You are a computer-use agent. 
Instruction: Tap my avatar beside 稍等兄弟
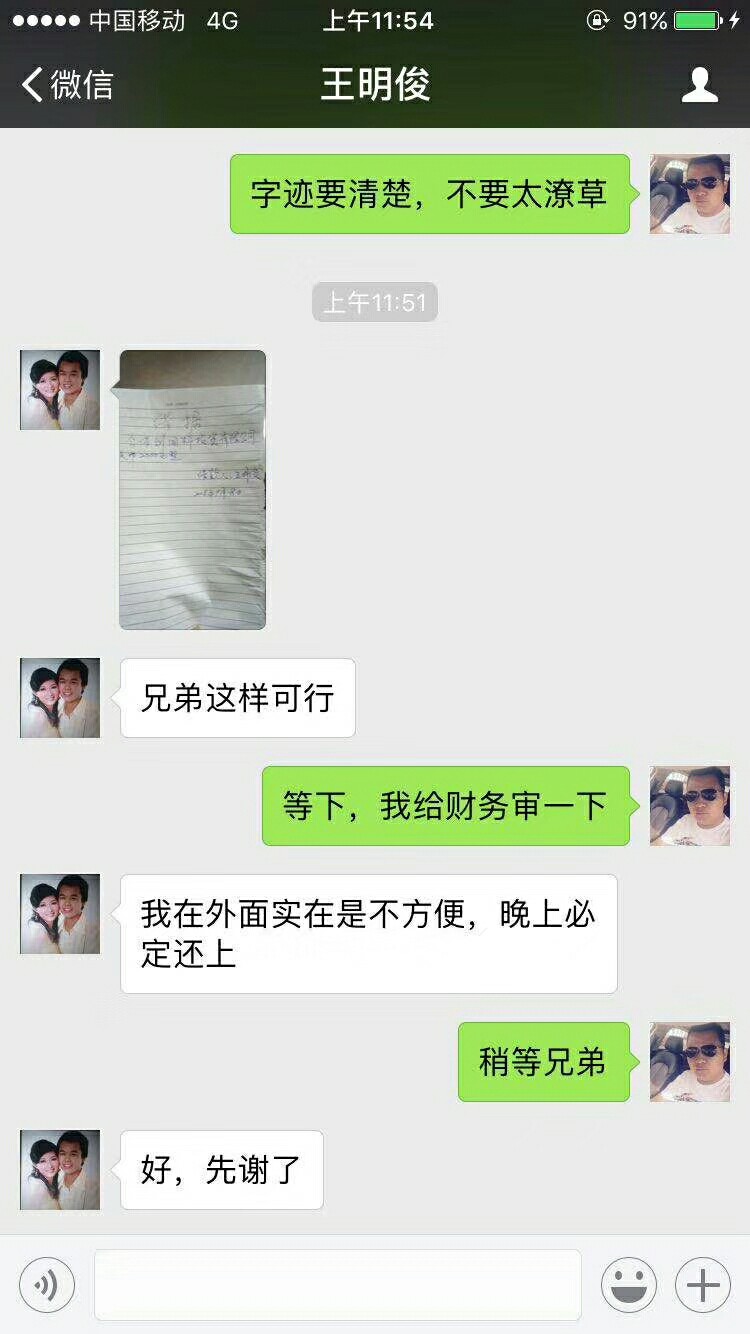tap(690, 1062)
